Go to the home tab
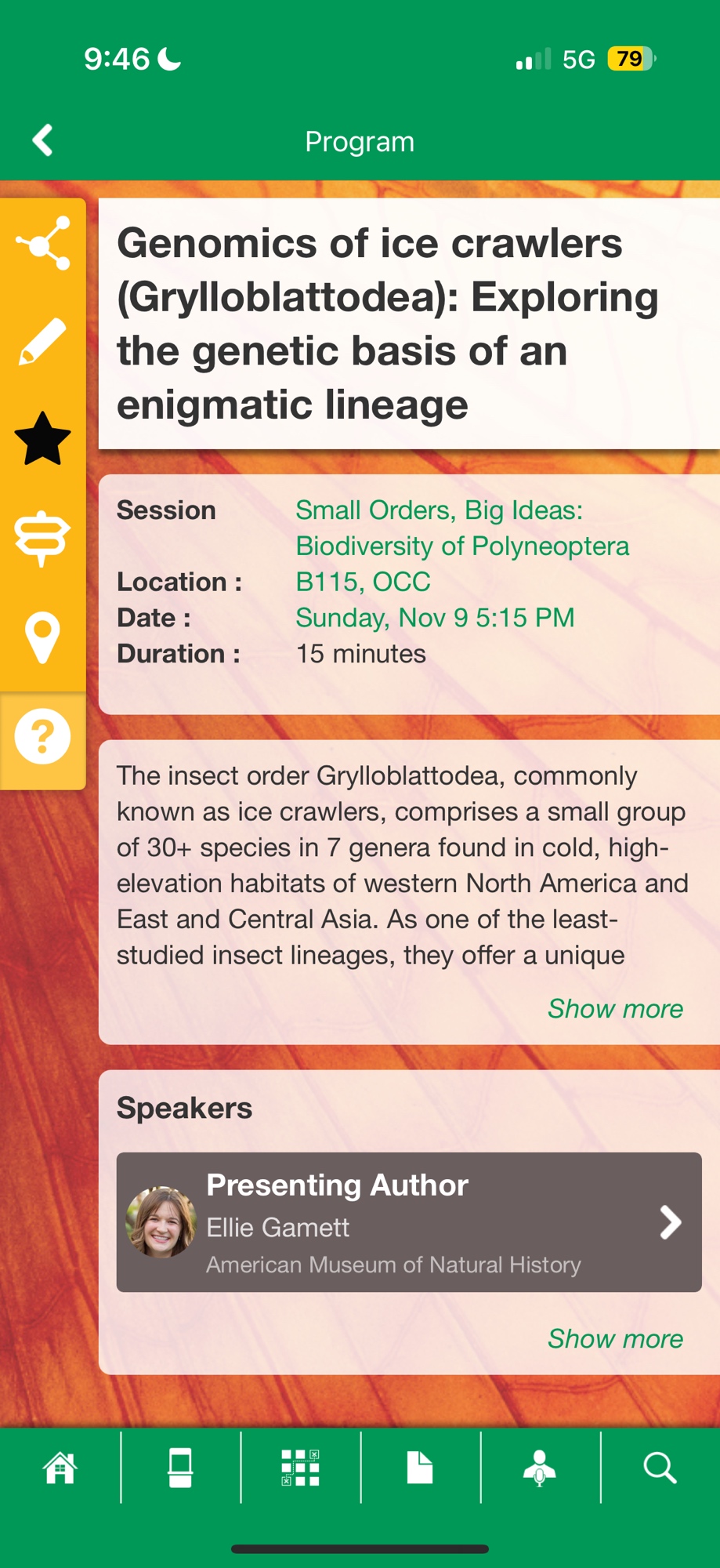Image resolution: width=720 pixels, height=1568 pixels. click(x=60, y=1468)
